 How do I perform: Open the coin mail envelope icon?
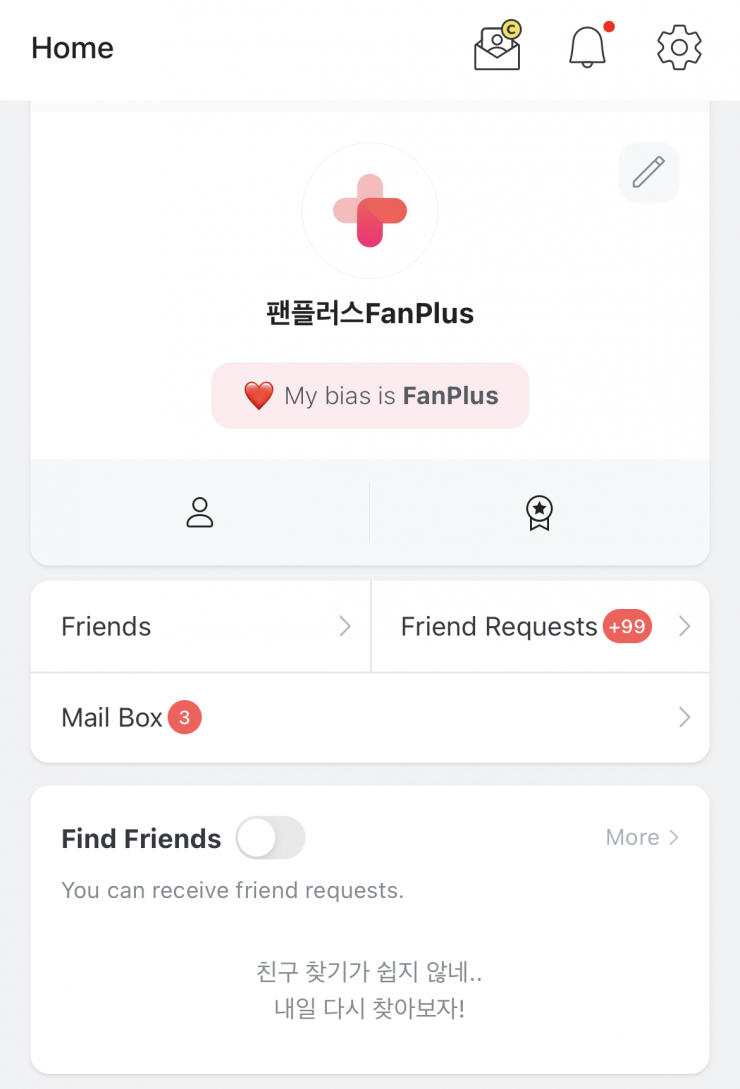click(x=498, y=47)
